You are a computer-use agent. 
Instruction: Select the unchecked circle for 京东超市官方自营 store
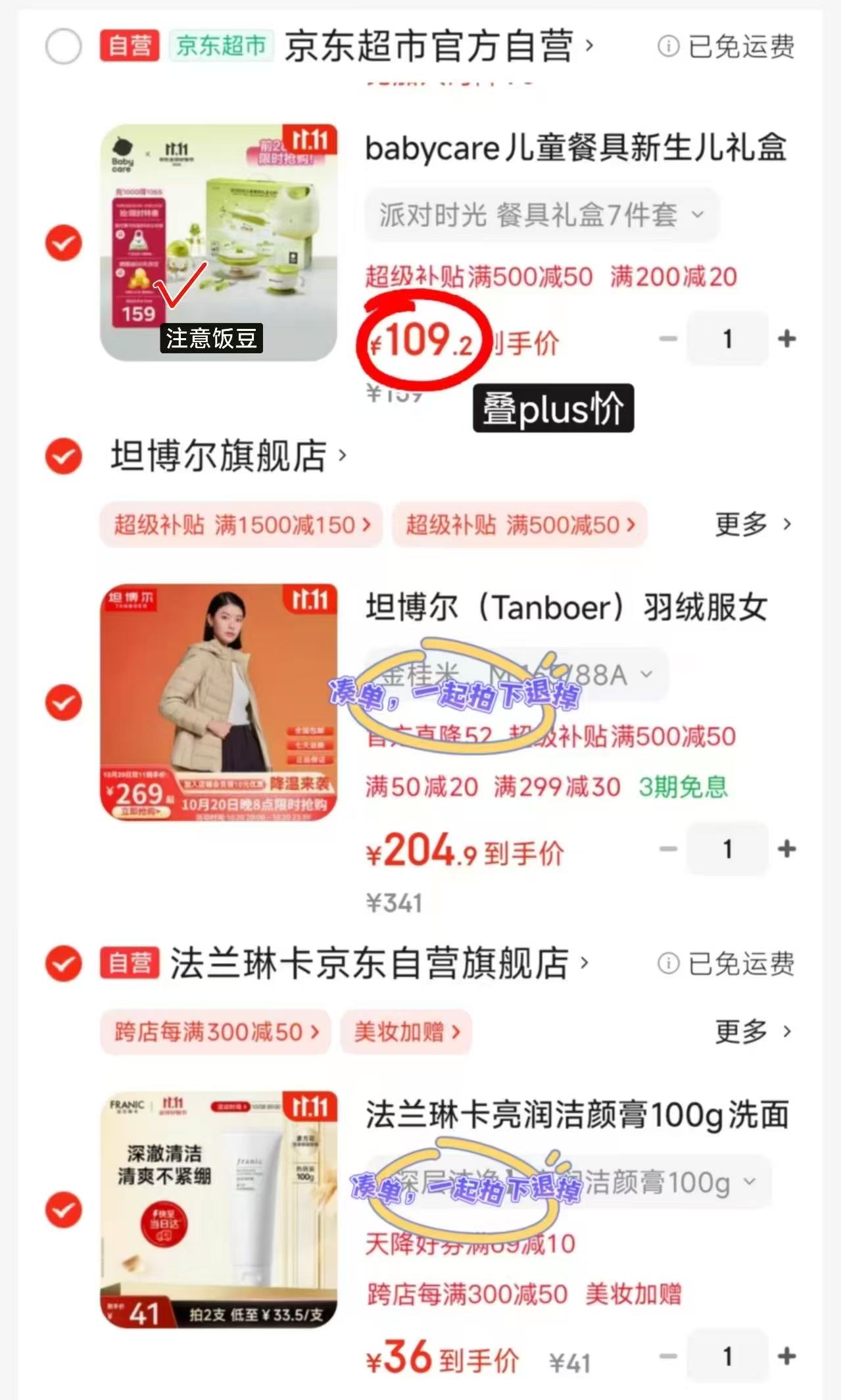tap(63, 47)
